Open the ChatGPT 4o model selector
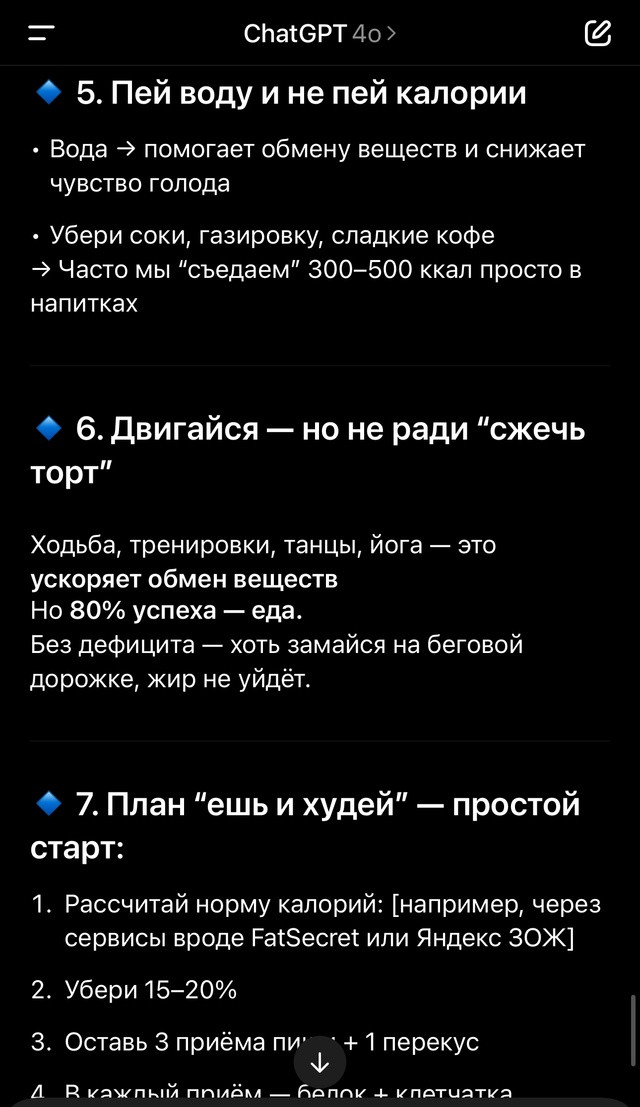The height and width of the screenshot is (1107, 640). [320, 33]
